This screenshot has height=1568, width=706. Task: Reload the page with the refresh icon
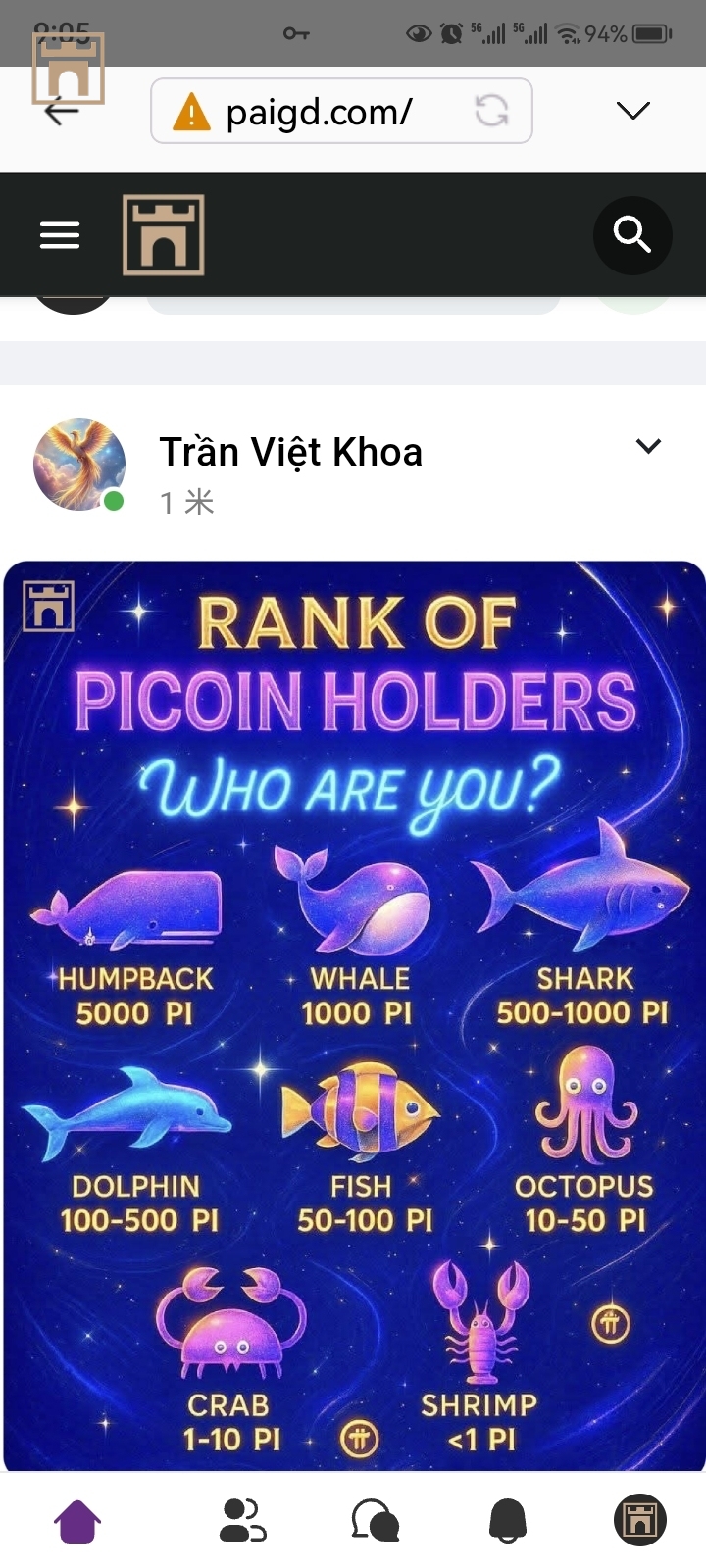point(491,111)
